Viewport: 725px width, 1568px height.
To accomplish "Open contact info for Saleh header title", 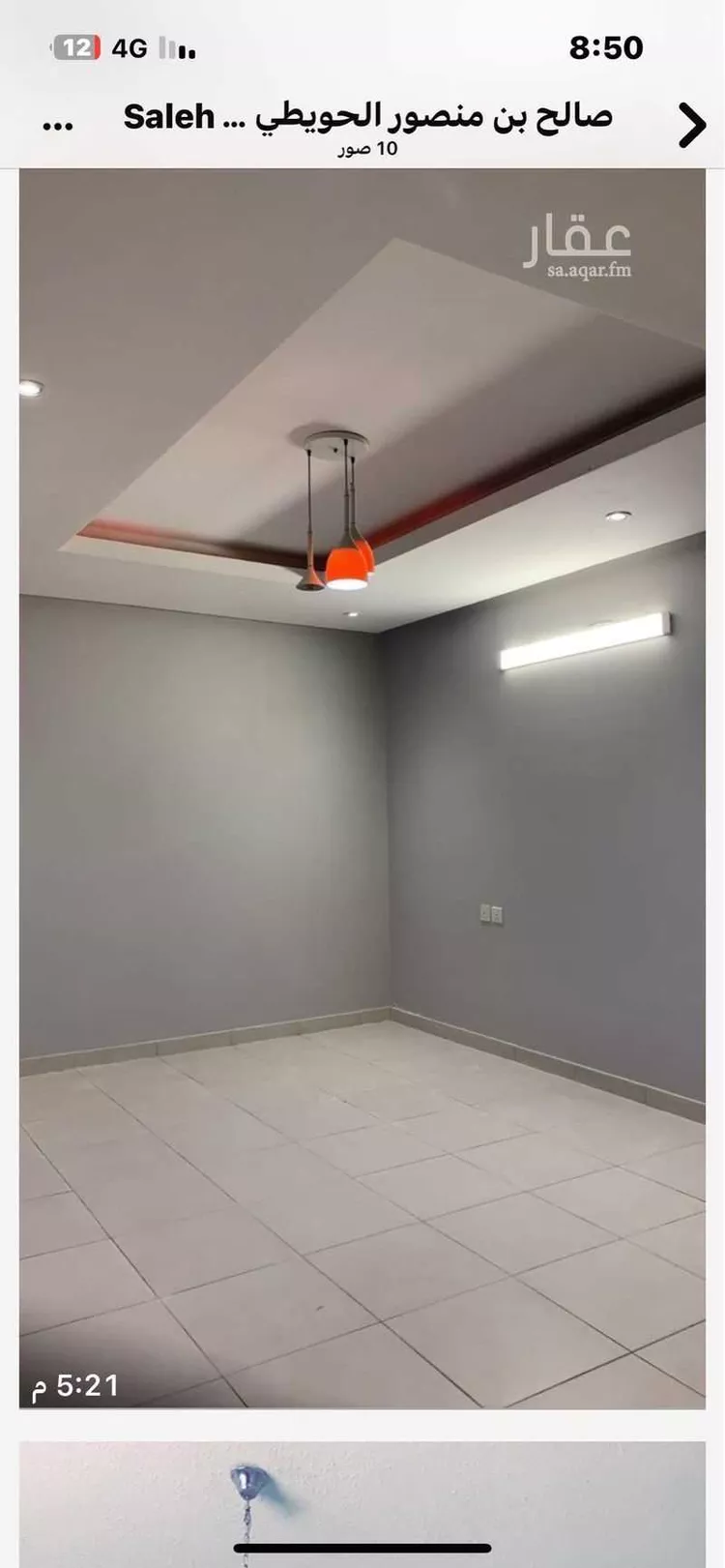I will (367, 118).
